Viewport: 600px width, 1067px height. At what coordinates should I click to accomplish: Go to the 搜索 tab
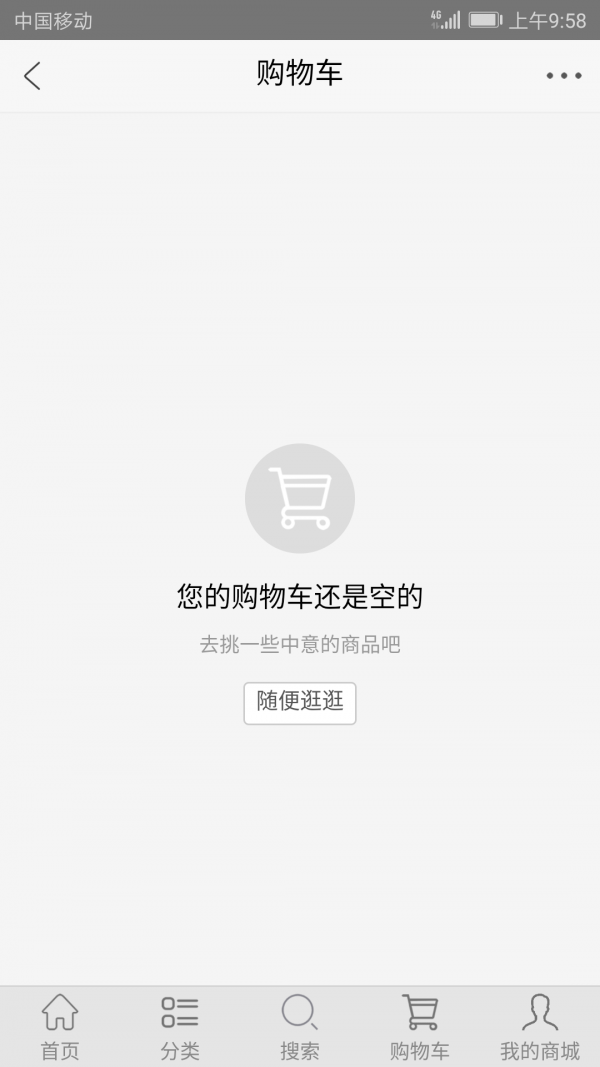click(300, 1027)
